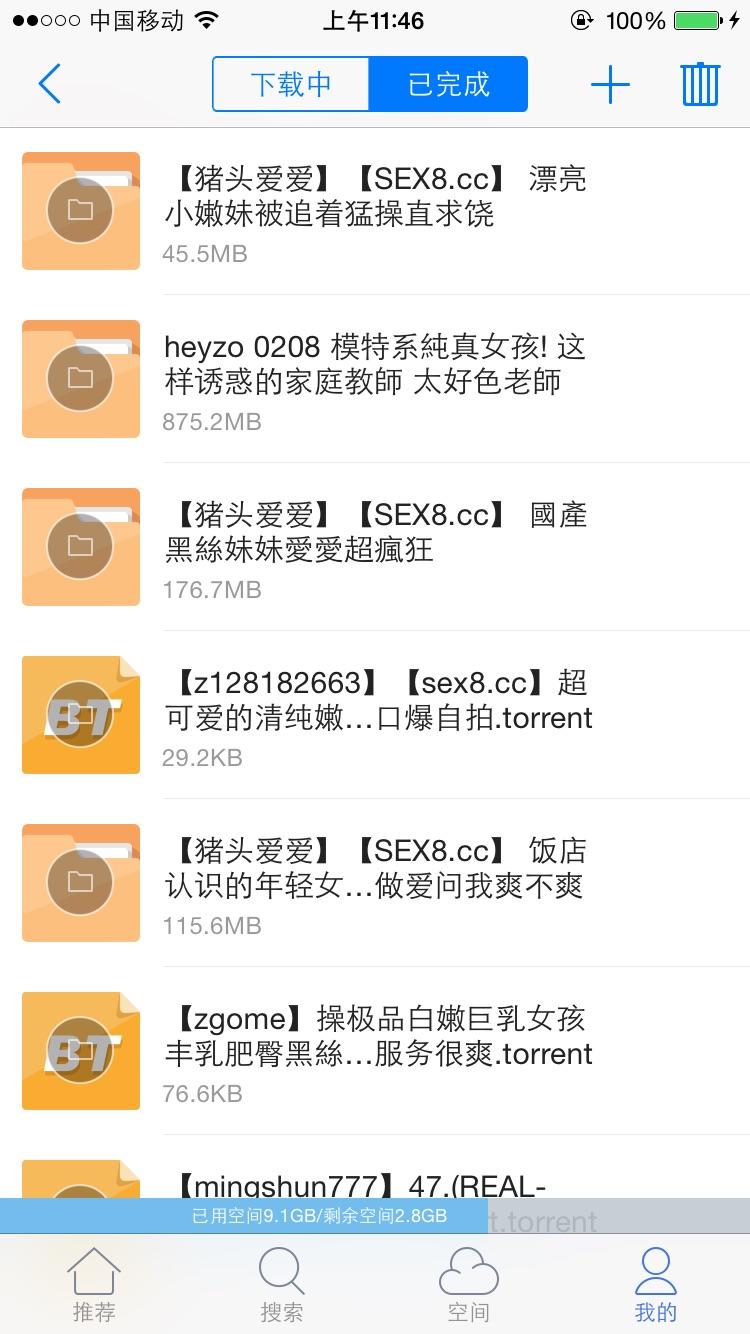Image resolution: width=750 pixels, height=1334 pixels.
Task: Open the zgome torrent file
Action: click(x=375, y=1051)
